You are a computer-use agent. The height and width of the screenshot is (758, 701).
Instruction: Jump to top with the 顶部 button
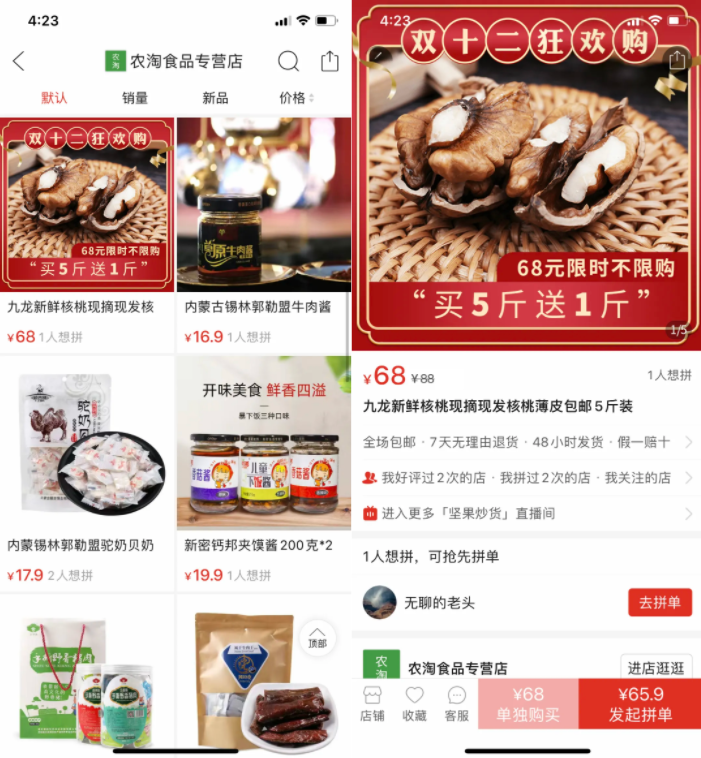coord(317,637)
